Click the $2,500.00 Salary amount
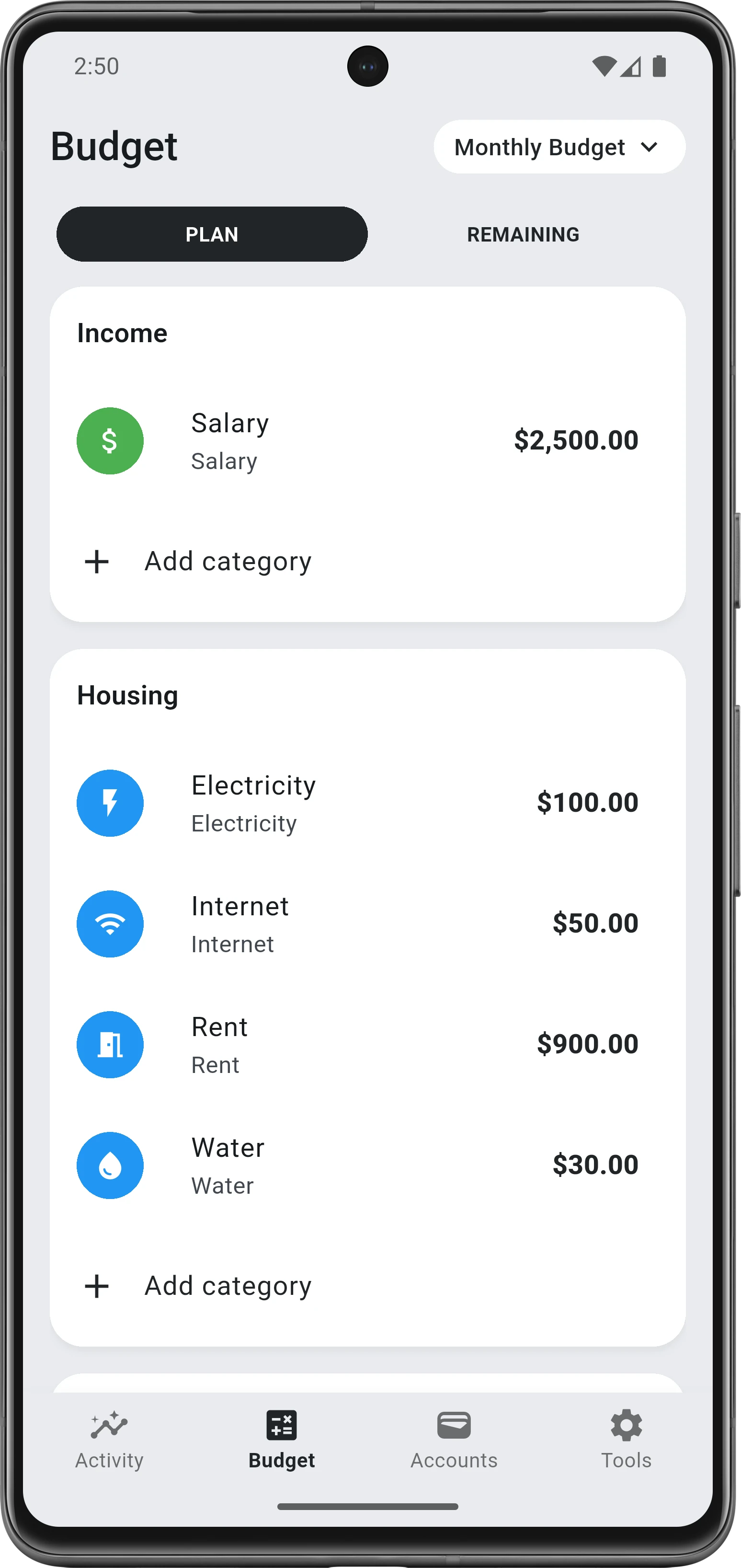The height and width of the screenshot is (1568, 741). [x=576, y=440]
